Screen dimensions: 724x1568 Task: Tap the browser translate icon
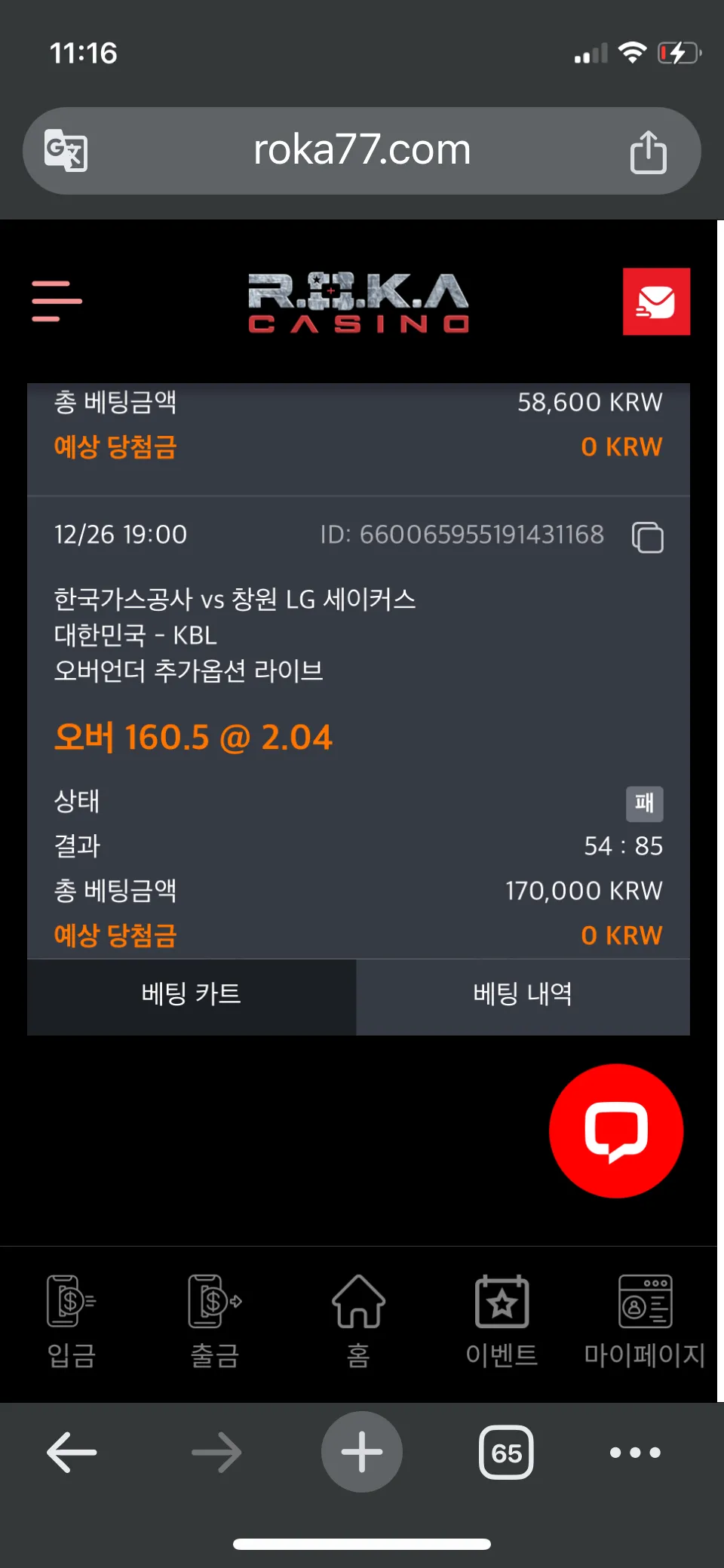pos(66,150)
